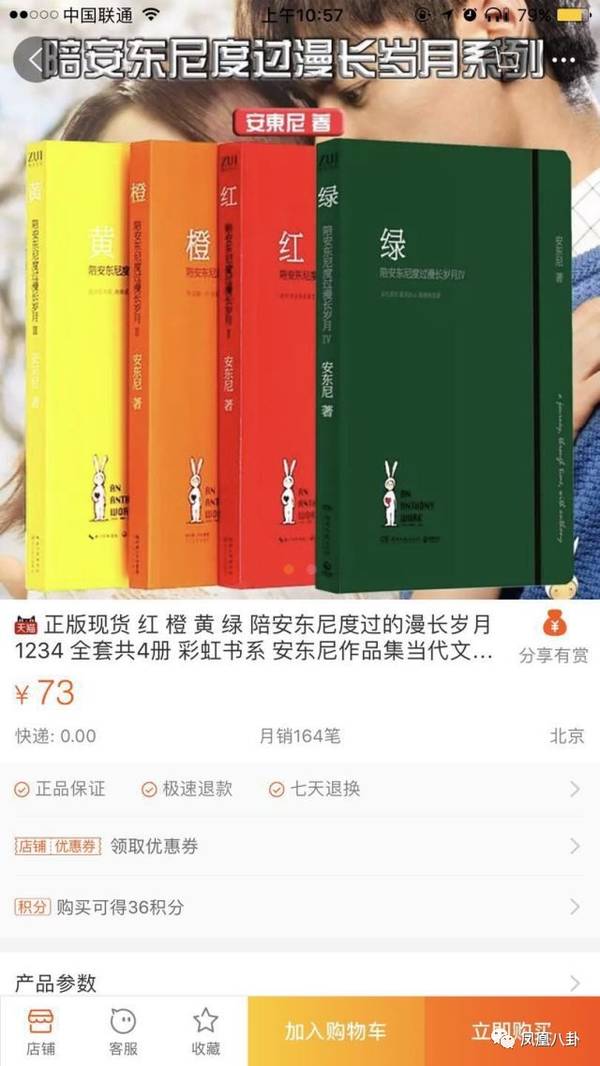
Task: Expand the 产品参数 product details
Action: [298, 982]
